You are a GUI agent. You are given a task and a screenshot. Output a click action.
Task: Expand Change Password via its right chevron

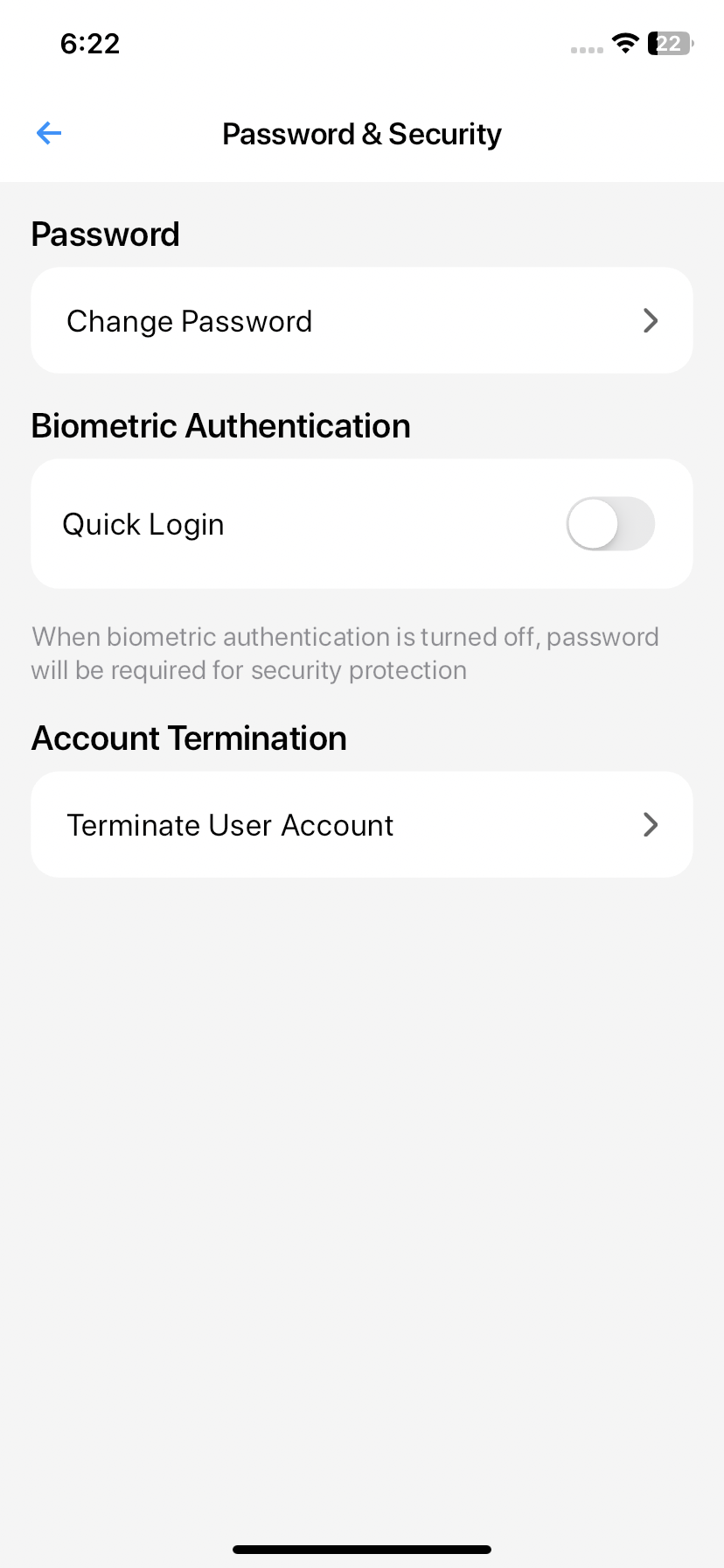point(651,320)
